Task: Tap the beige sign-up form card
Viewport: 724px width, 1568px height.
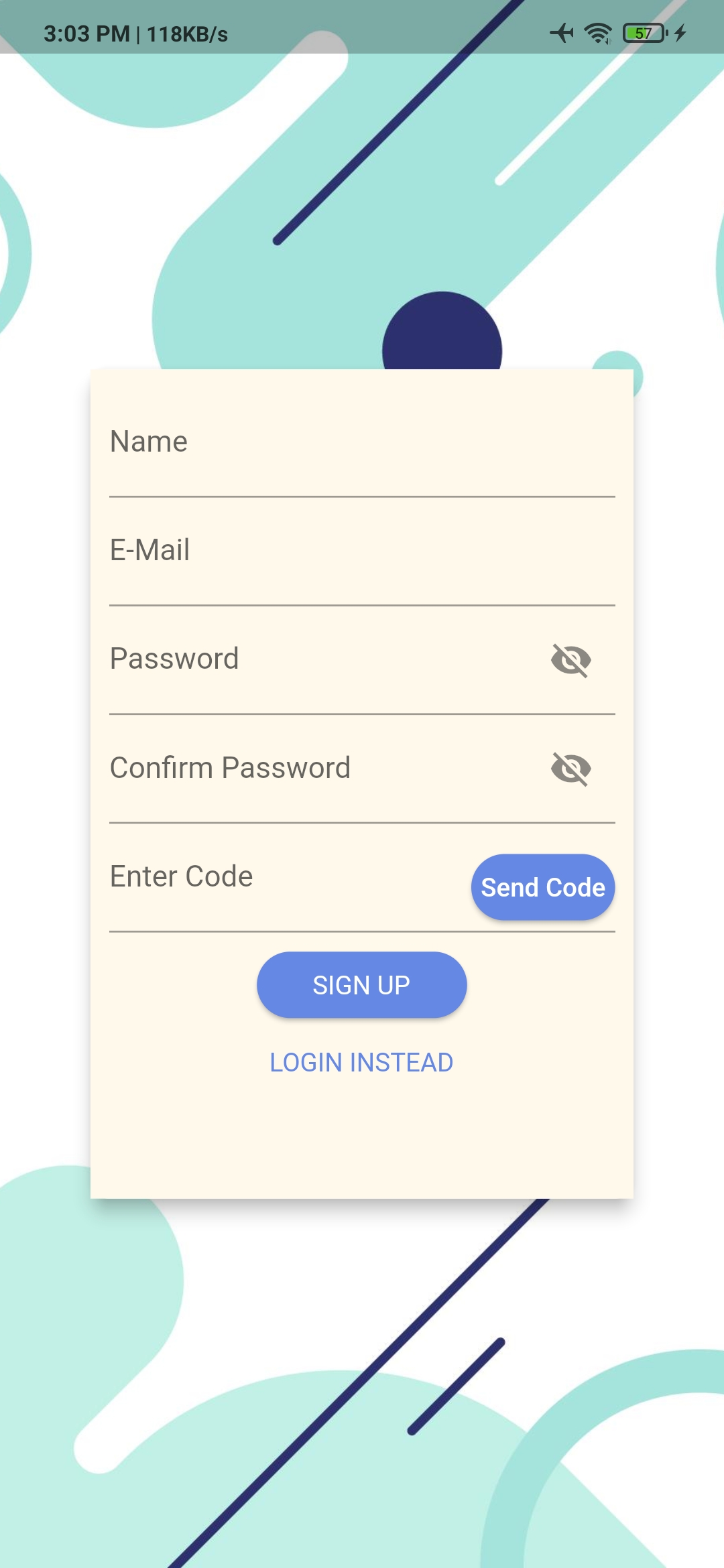Action: point(361,1139)
